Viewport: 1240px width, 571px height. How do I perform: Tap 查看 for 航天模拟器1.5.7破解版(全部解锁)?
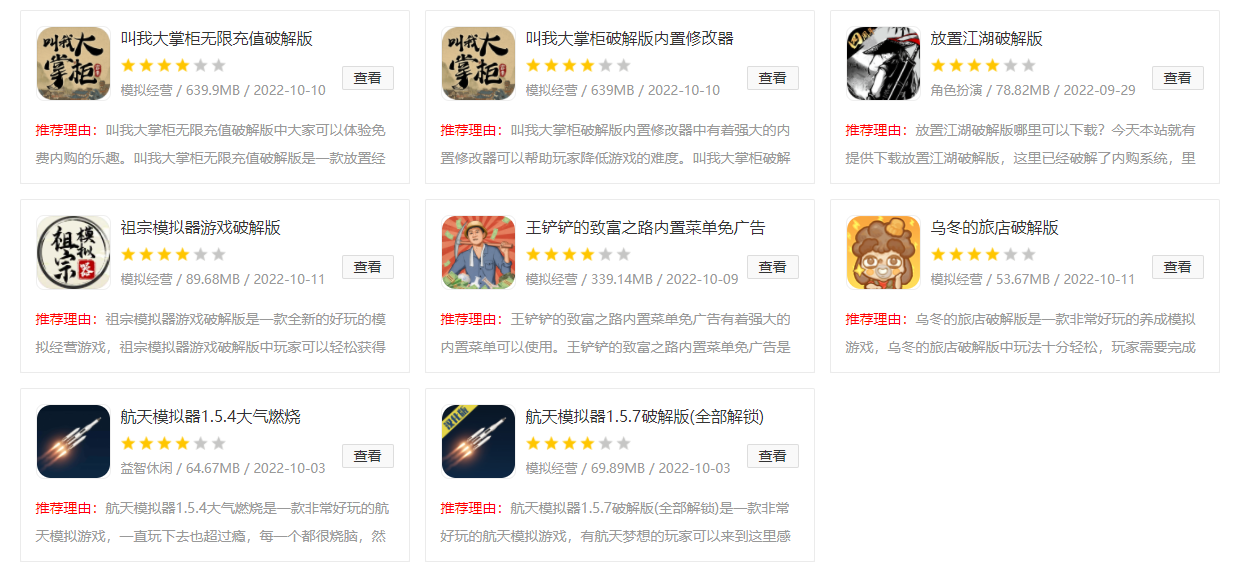click(x=773, y=456)
